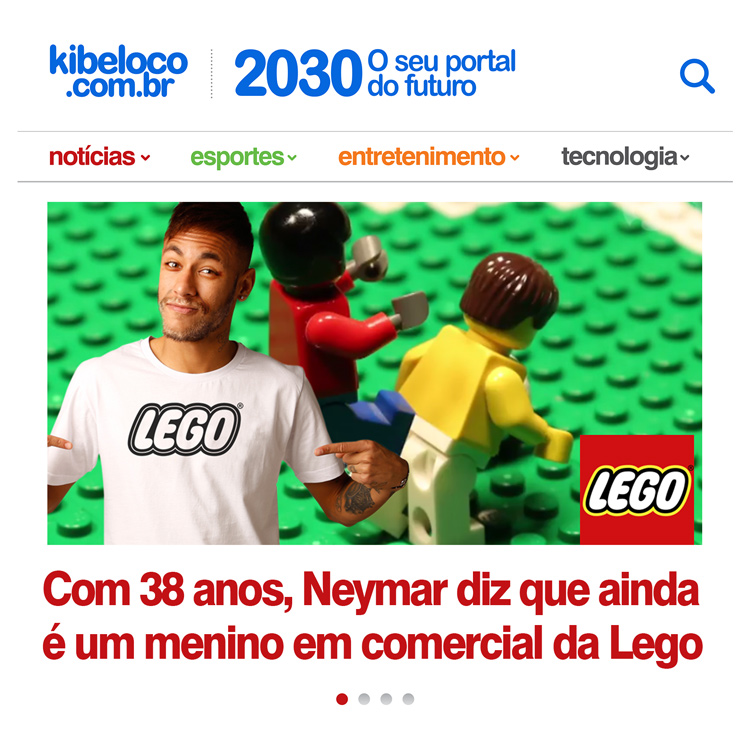The width and height of the screenshot is (750, 733).
Task: Open the Neymar Lego commercial story image
Action: coord(374,373)
